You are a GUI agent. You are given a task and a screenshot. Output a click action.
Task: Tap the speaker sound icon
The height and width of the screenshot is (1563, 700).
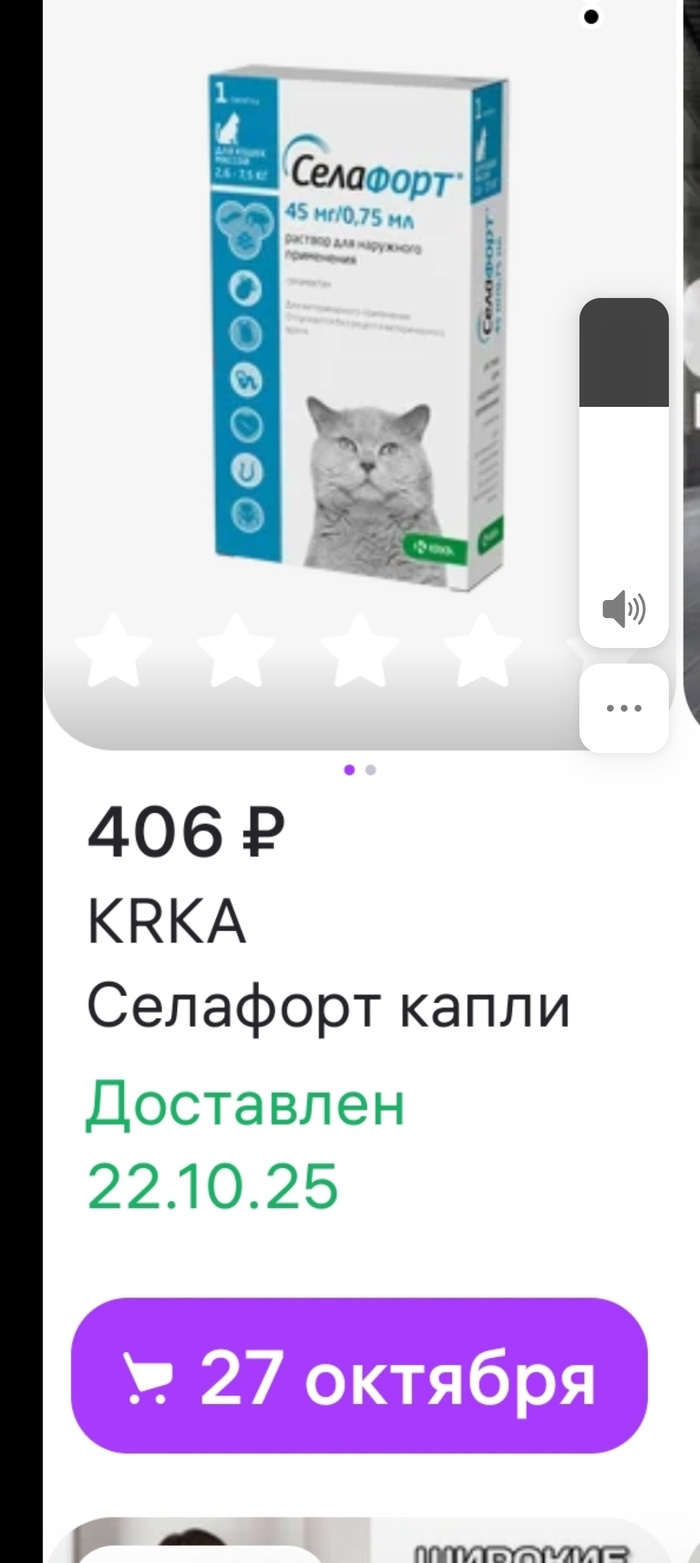coord(624,608)
